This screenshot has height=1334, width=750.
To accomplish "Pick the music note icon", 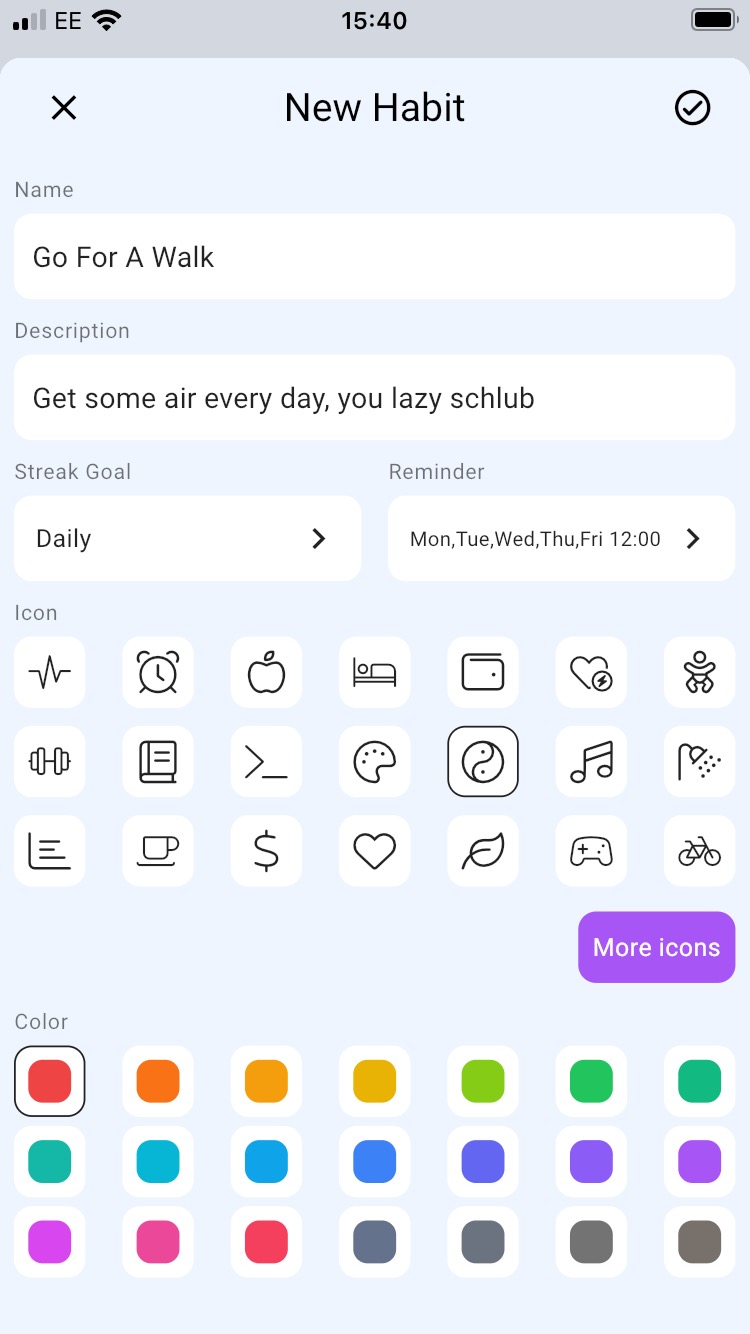I will click(x=591, y=762).
